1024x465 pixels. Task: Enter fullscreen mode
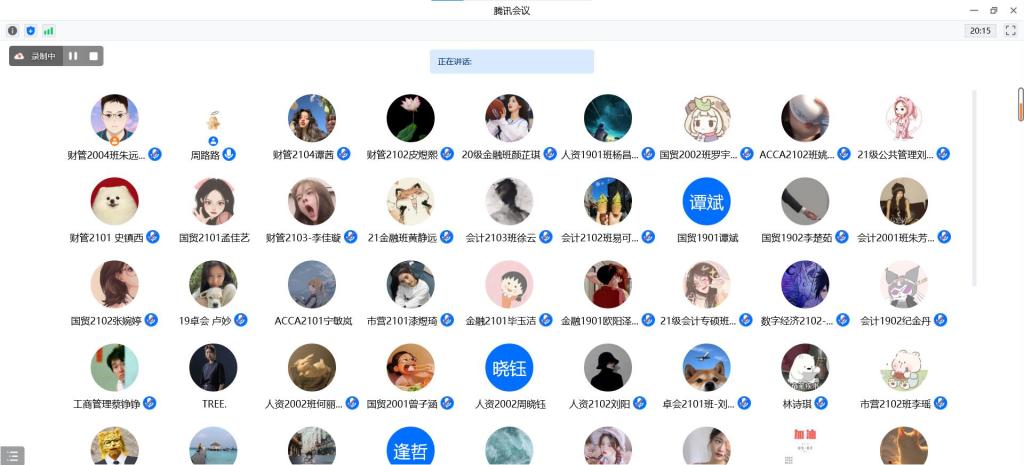[1010, 31]
